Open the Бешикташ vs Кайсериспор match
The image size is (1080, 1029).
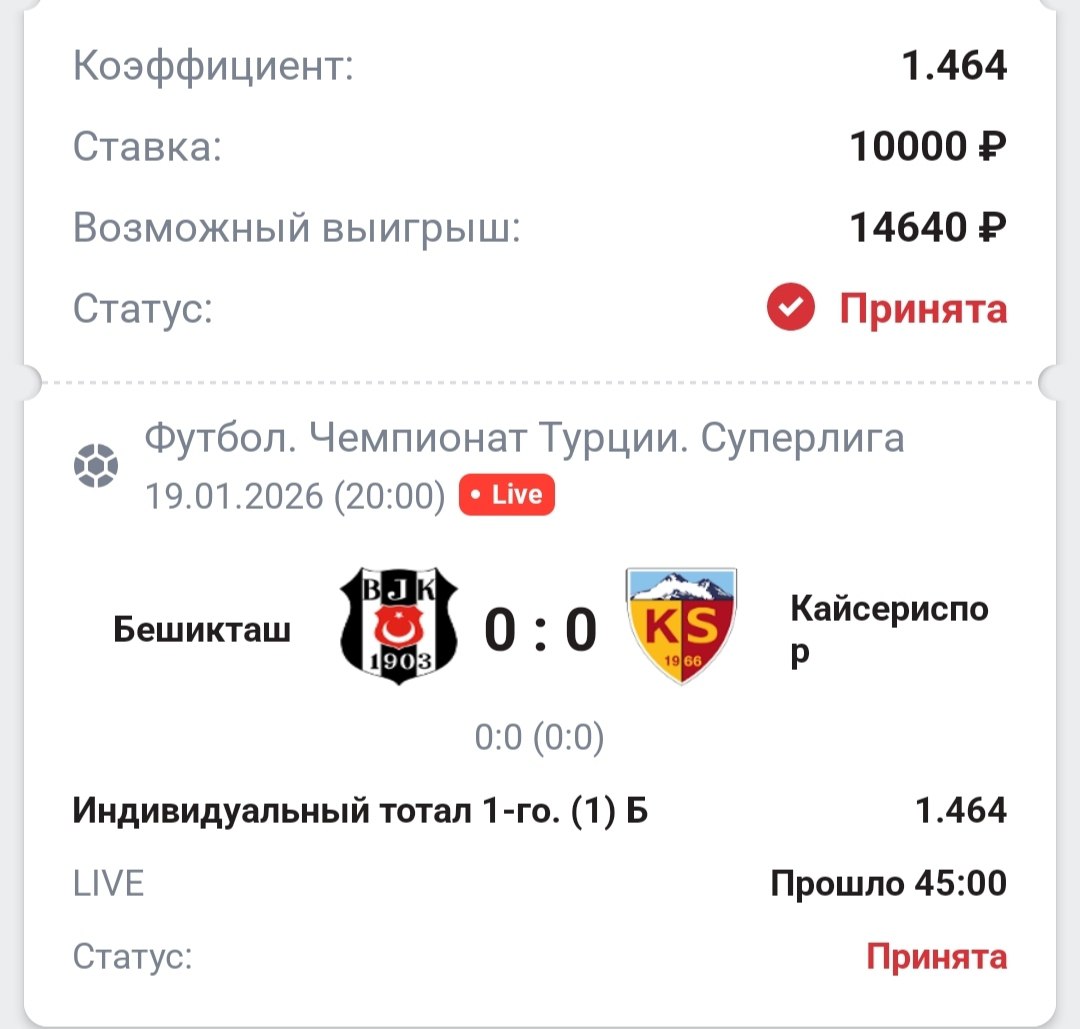point(540,630)
